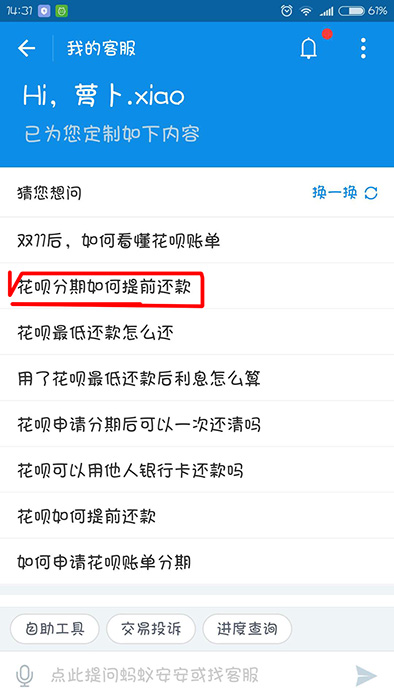Image resolution: width=394 pixels, height=700 pixels.
Task: Select the 交易投诉 chip
Action: [151, 629]
